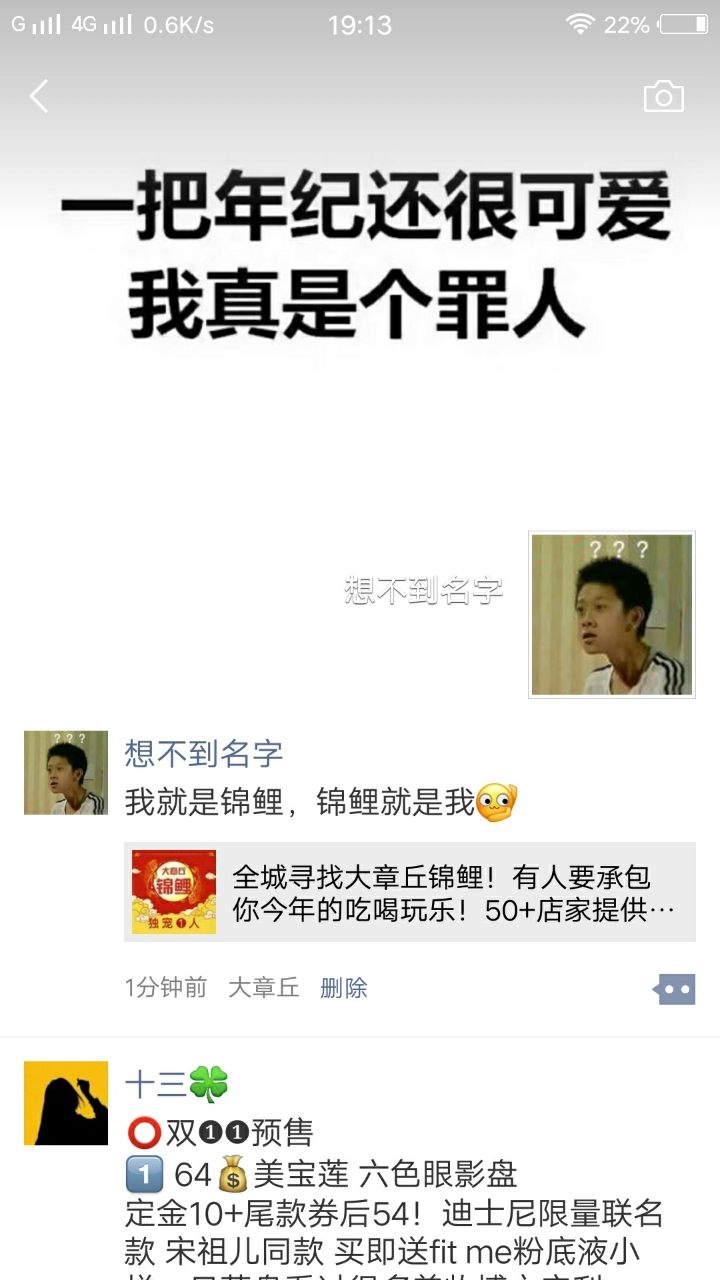This screenshot has width=720, height=1280.
Task: Tap the 想不到名字 avatar beside the post
Action: (x=66, y=772)
